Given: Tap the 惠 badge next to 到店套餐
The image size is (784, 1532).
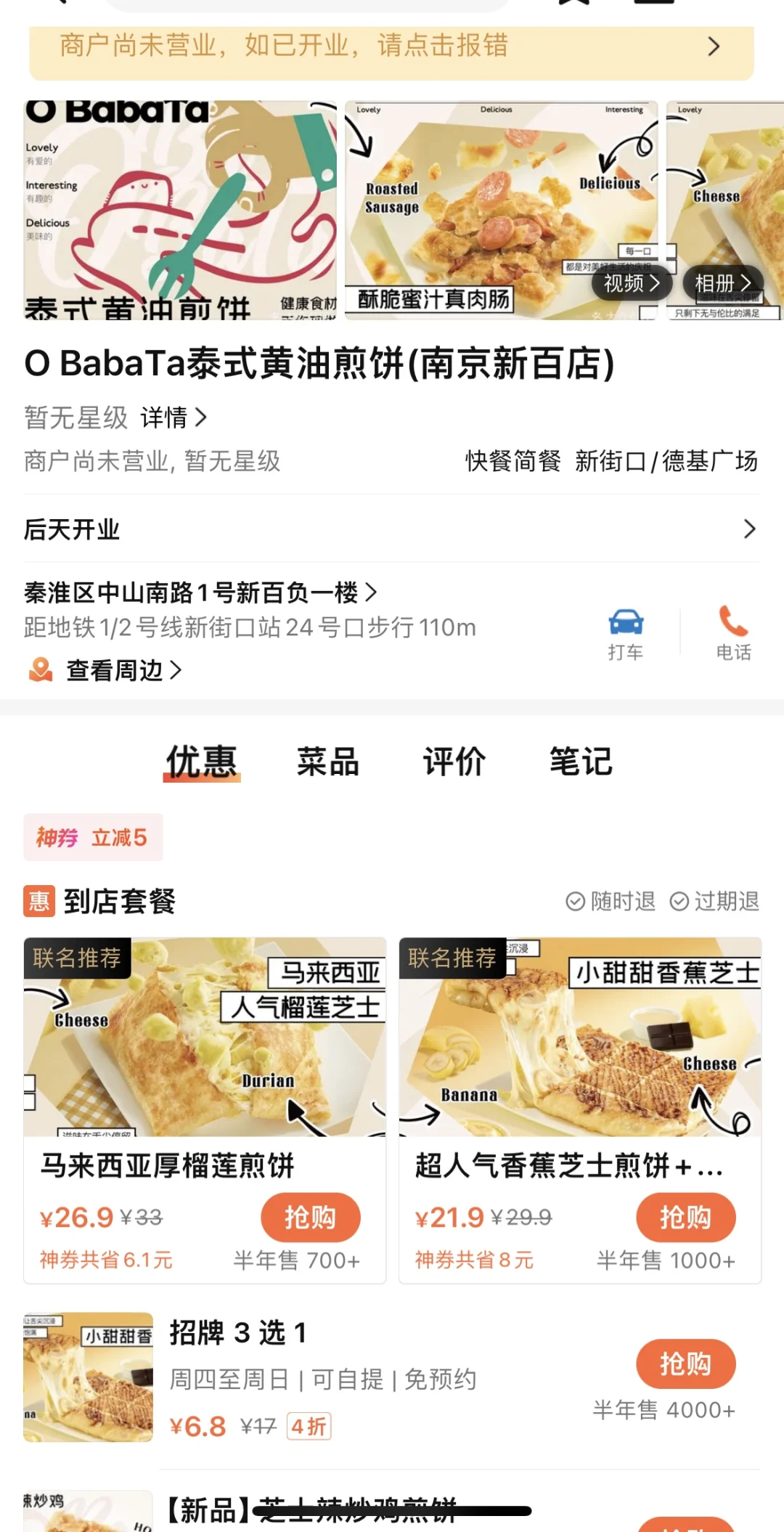Looking at the screenshot, I should tap(40, 902).
